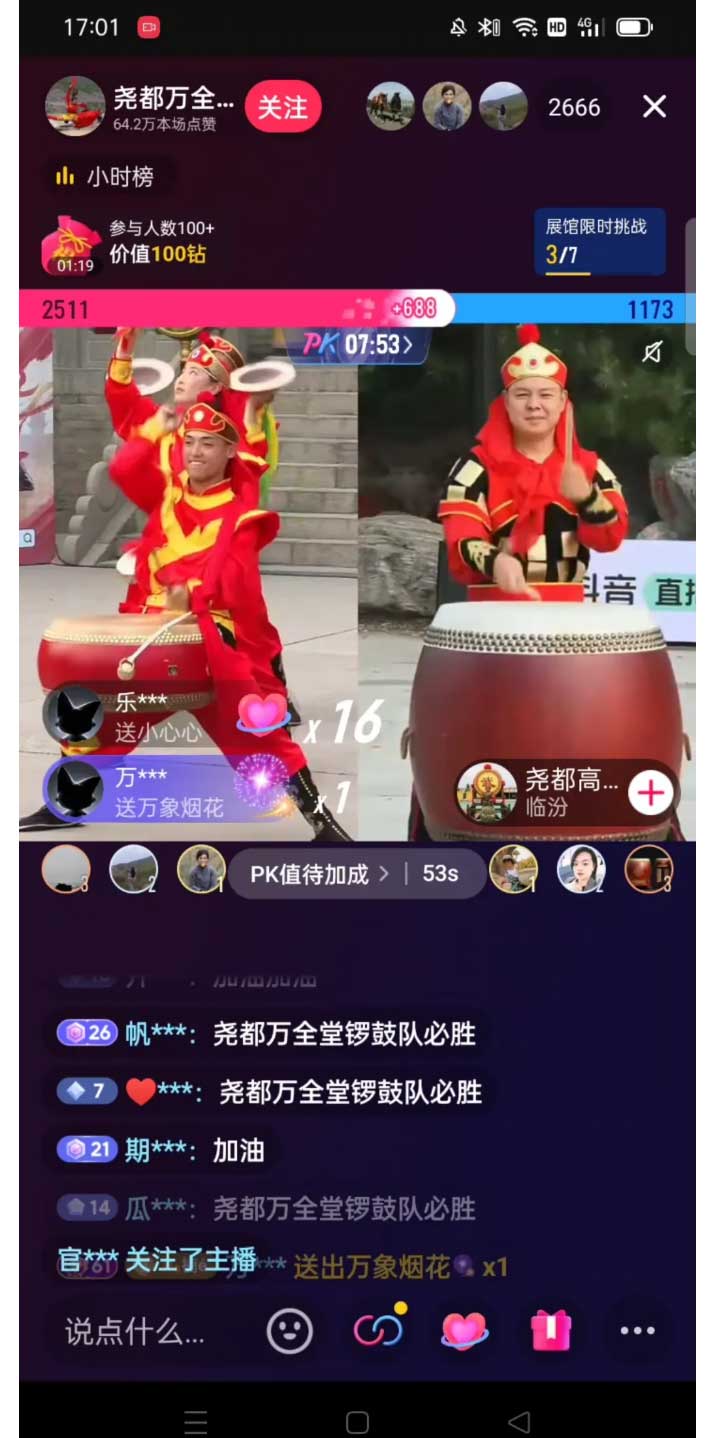Follow the host with the 关注 button
Image resolution: width=714 pixels, height=1438 pixels.
click(x=283, y=107)
